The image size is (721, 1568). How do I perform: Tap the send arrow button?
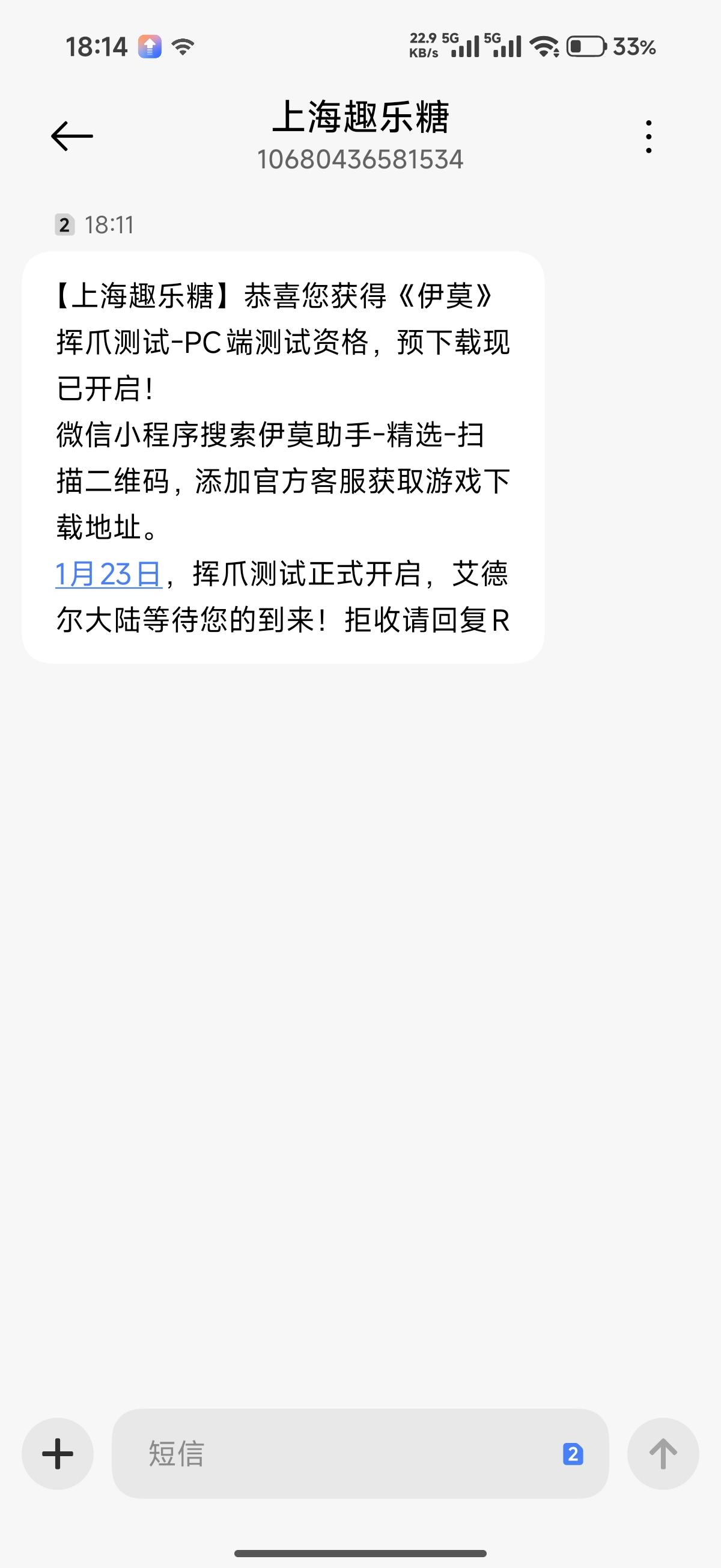(x=663, y=1454)
